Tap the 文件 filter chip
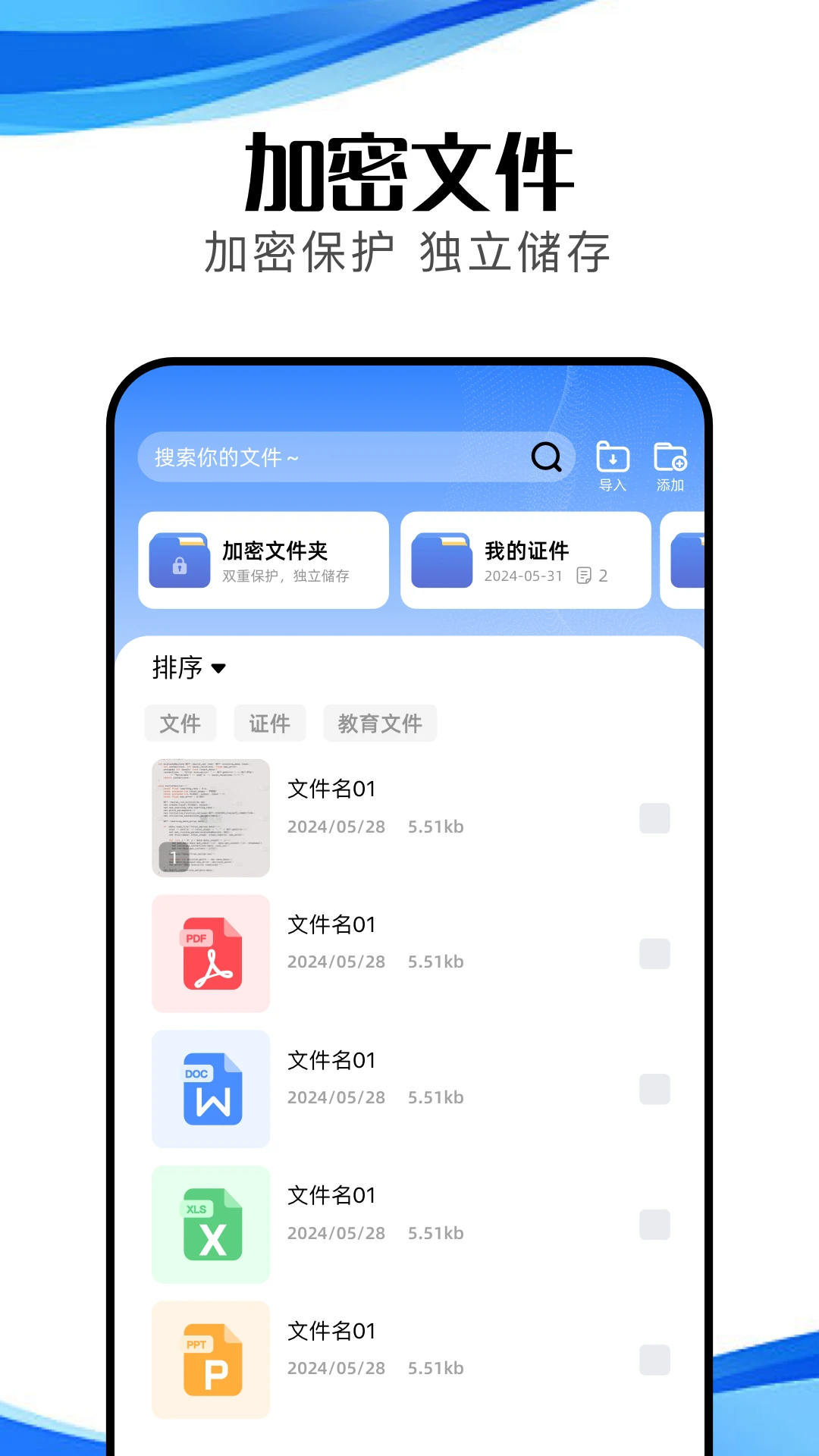Viewport: 819px width, 1456px height. (180, 723)
